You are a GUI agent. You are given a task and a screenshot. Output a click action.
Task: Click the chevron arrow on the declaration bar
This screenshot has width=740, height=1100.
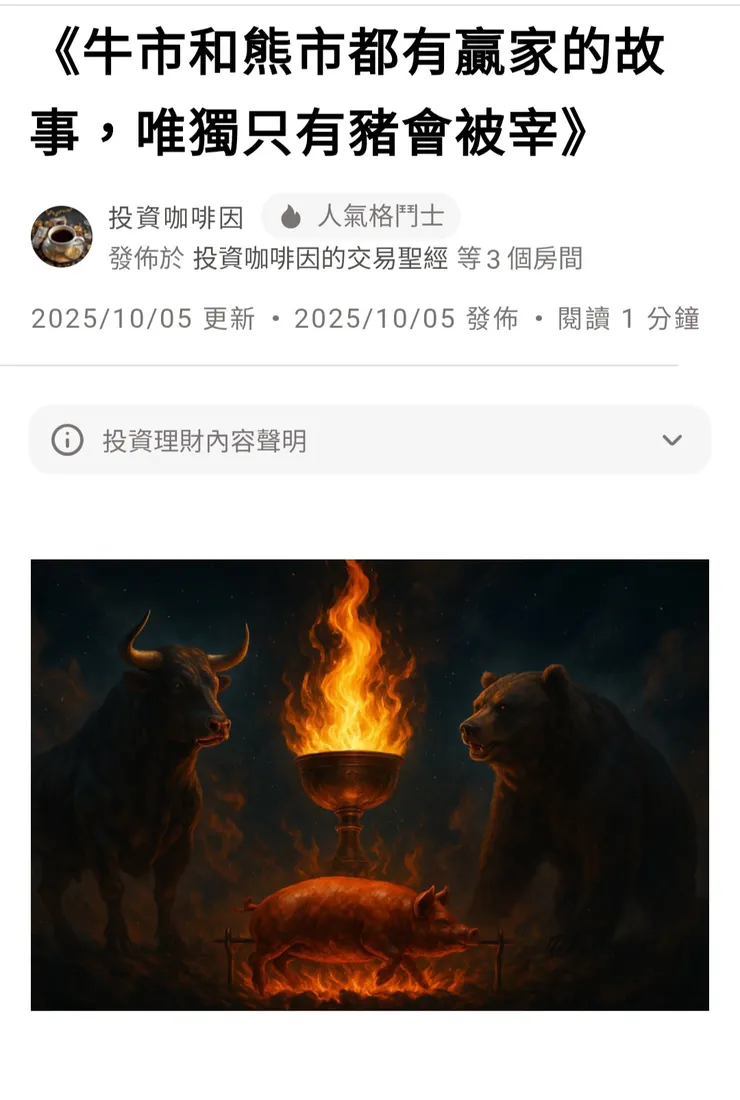click(675, 440)
